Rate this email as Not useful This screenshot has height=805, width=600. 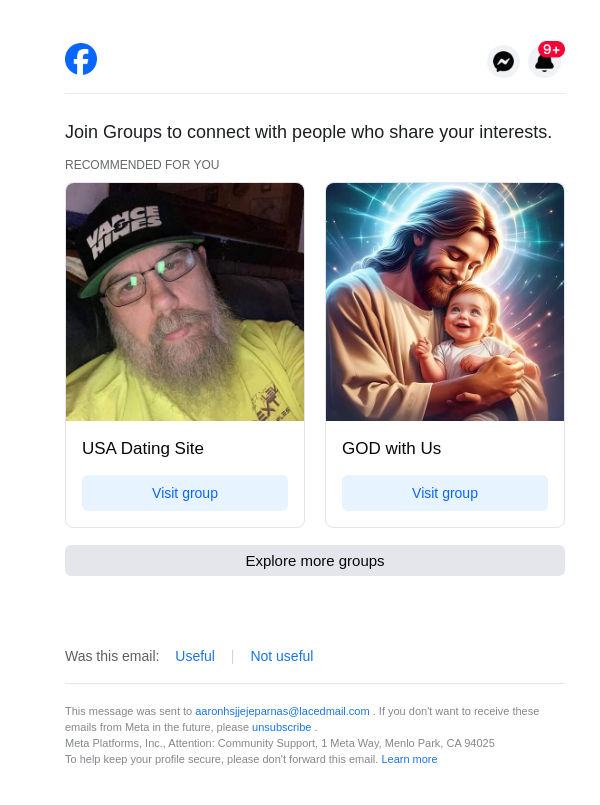pyautogui.click(x=282, y=656)
